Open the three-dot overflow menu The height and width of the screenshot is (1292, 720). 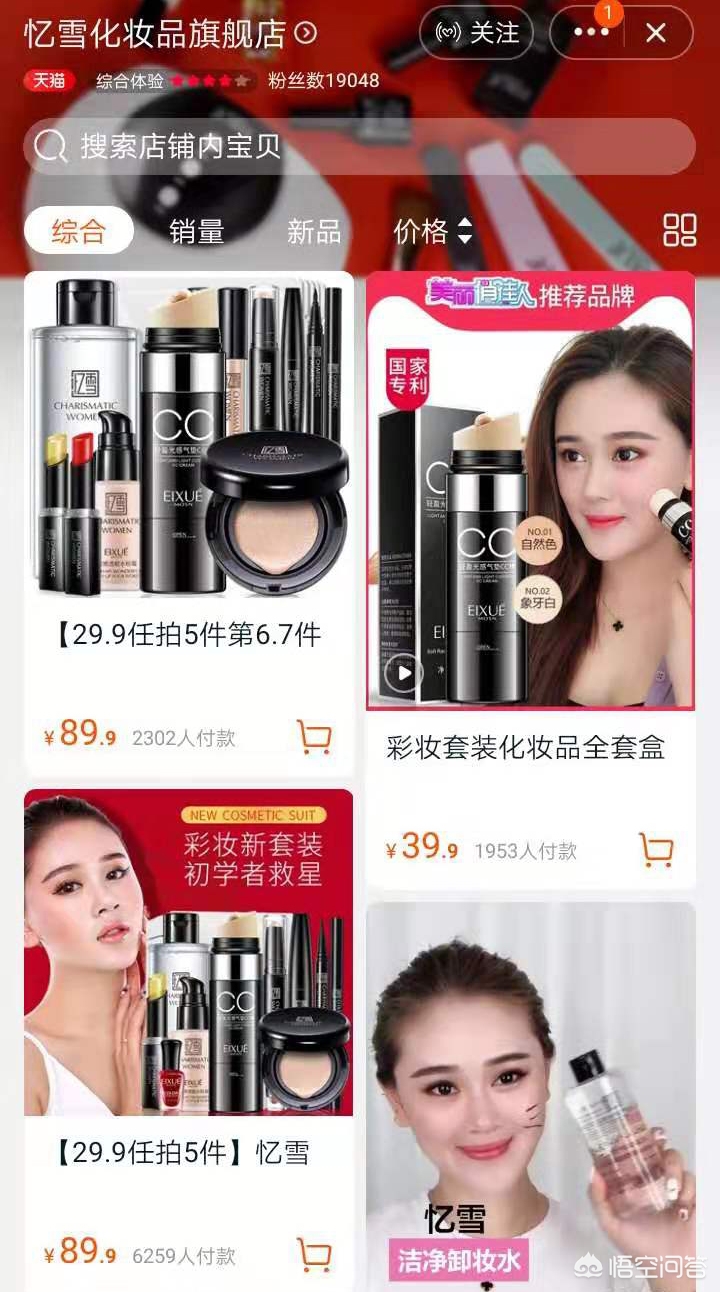click(x=591, y=33)
